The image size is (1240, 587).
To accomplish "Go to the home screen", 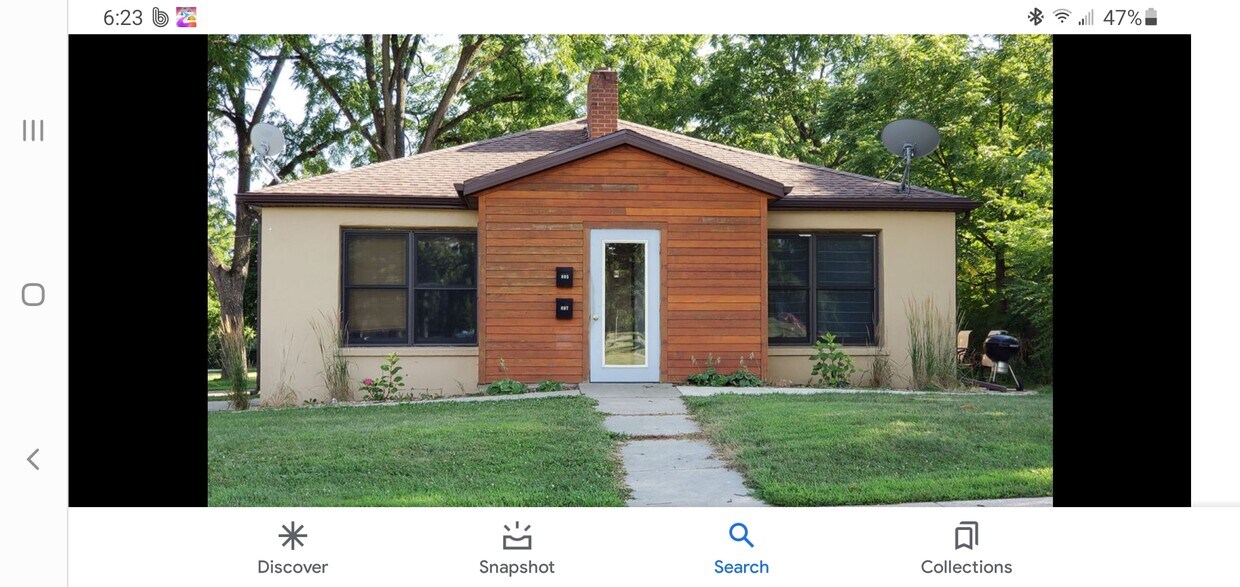I will (x=33, y=295).
